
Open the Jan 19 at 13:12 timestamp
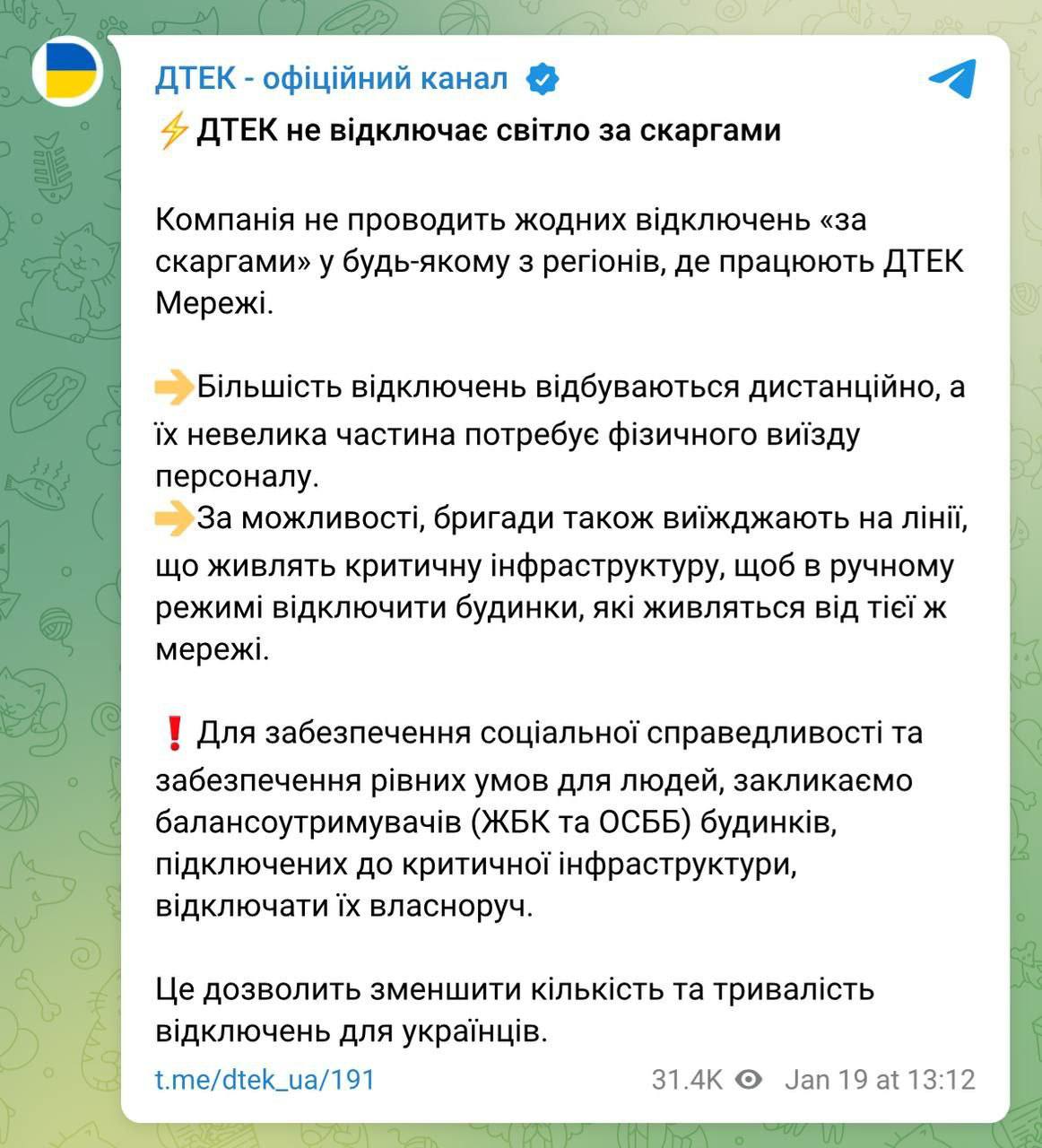pyautogui.click(x=879, y=1079)
